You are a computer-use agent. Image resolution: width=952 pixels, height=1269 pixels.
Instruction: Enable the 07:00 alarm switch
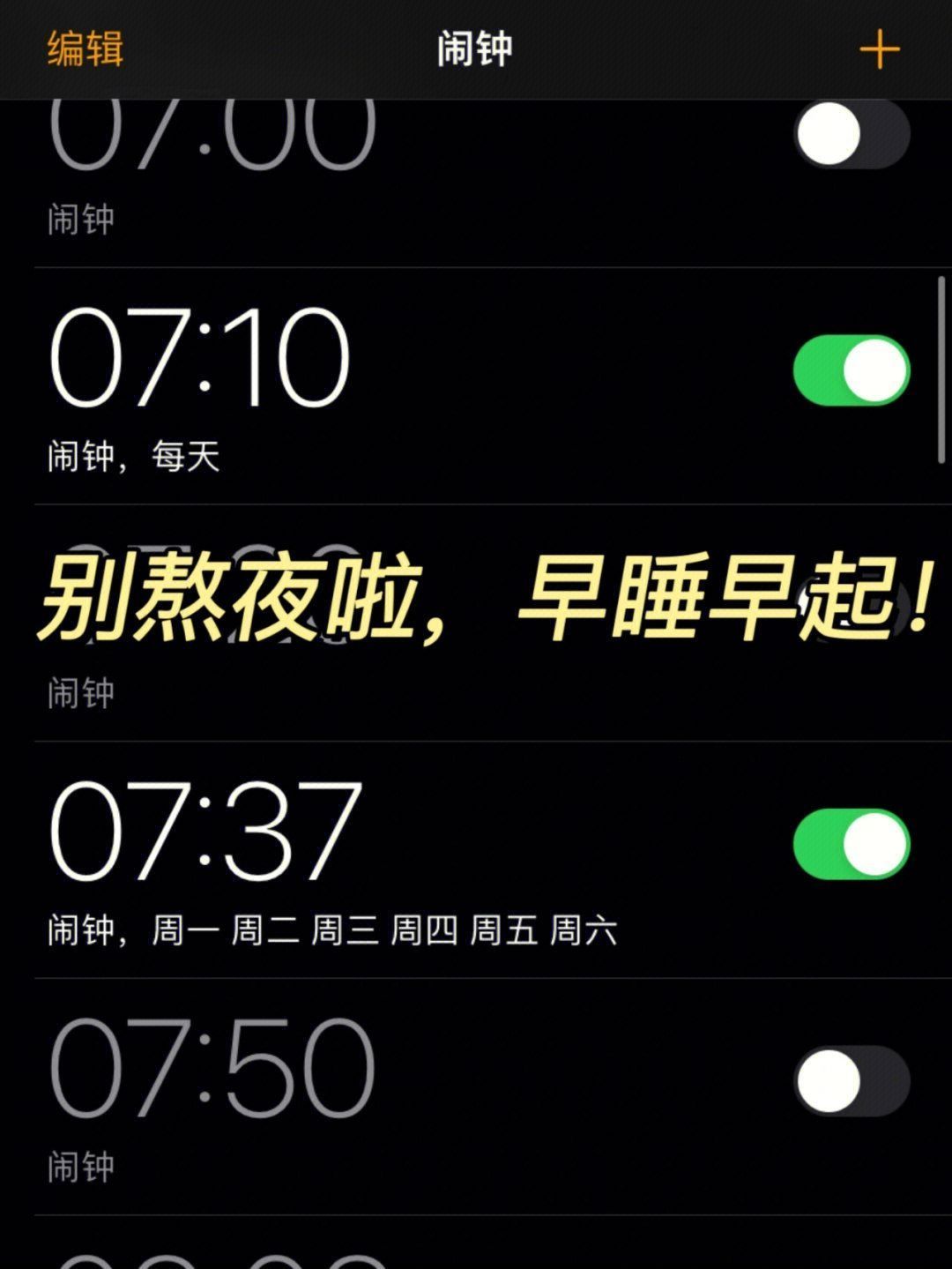coord(852,134)
